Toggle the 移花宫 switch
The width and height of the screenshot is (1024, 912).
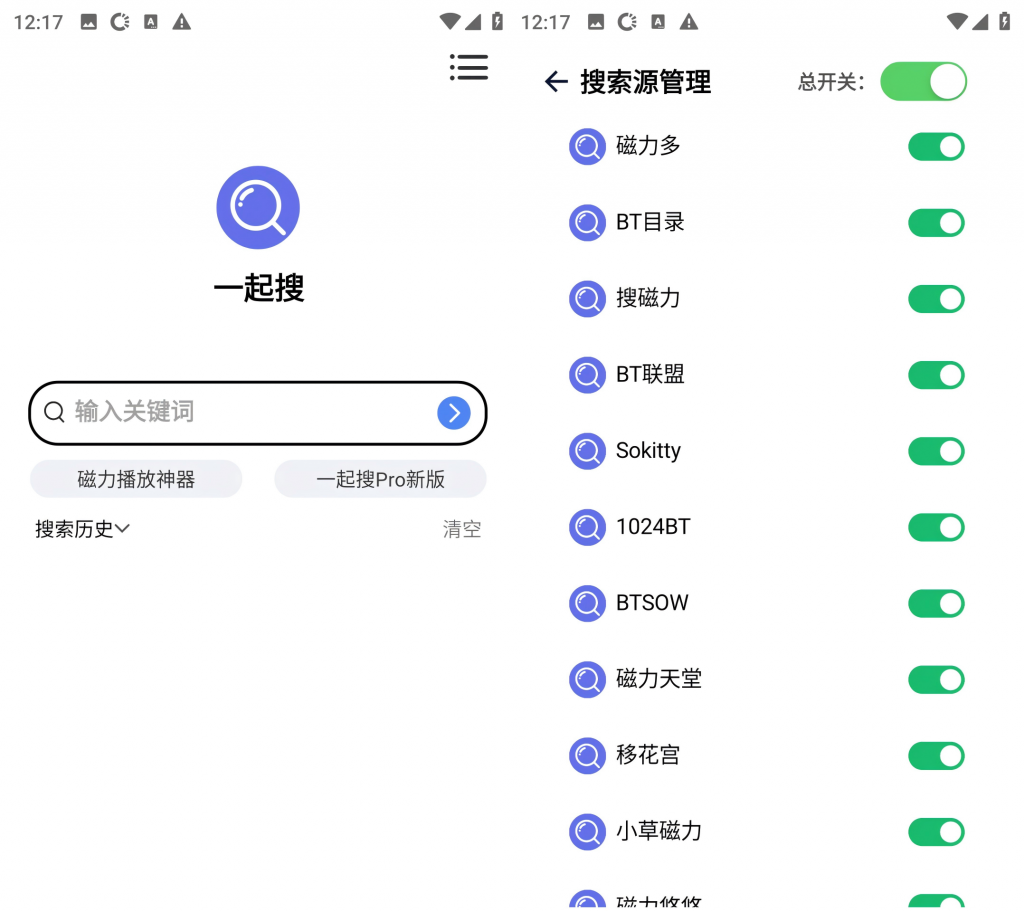click(x=936, y=755)
